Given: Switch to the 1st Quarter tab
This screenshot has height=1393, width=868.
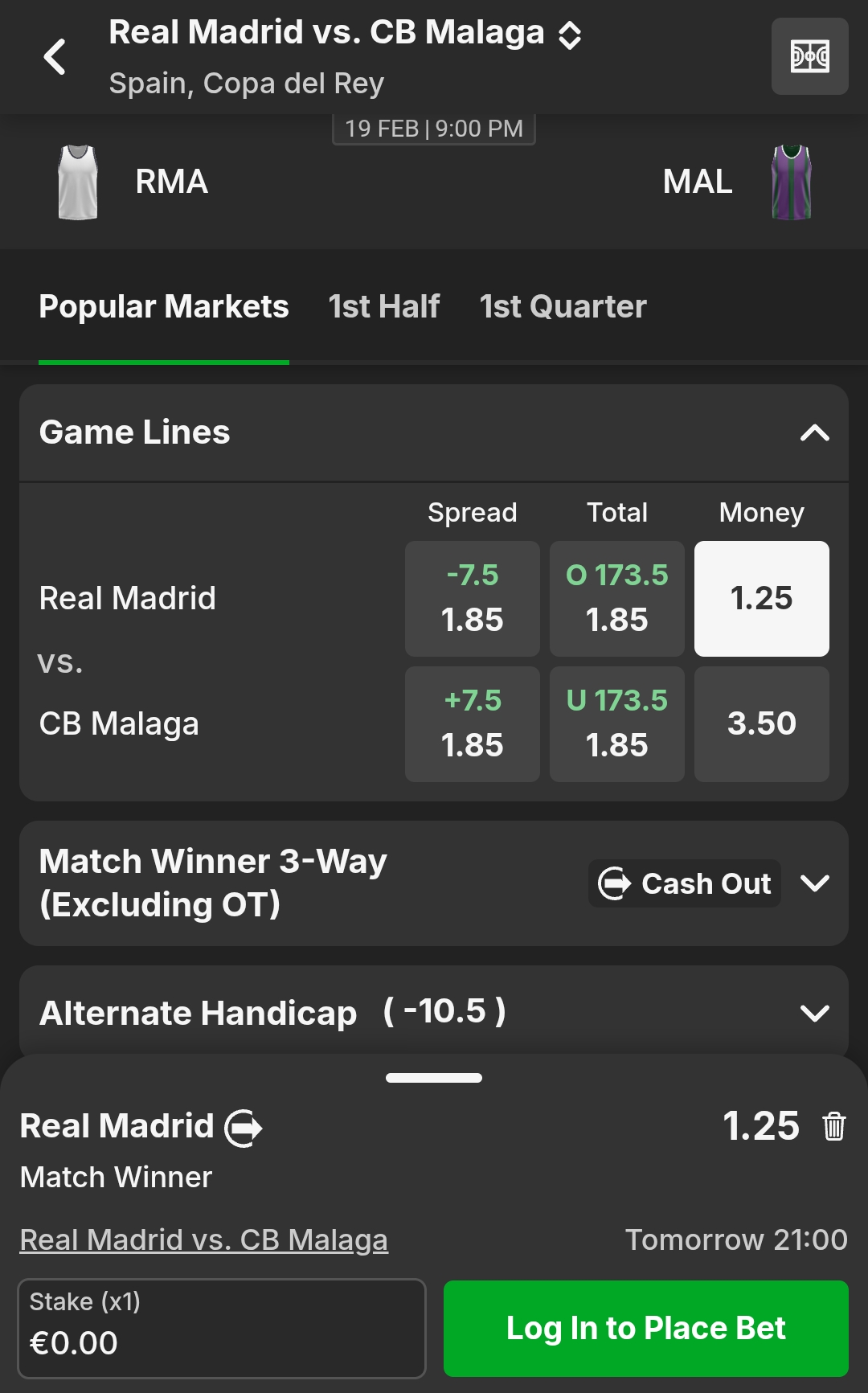Looking at the screenshot, I should (563, 307).
